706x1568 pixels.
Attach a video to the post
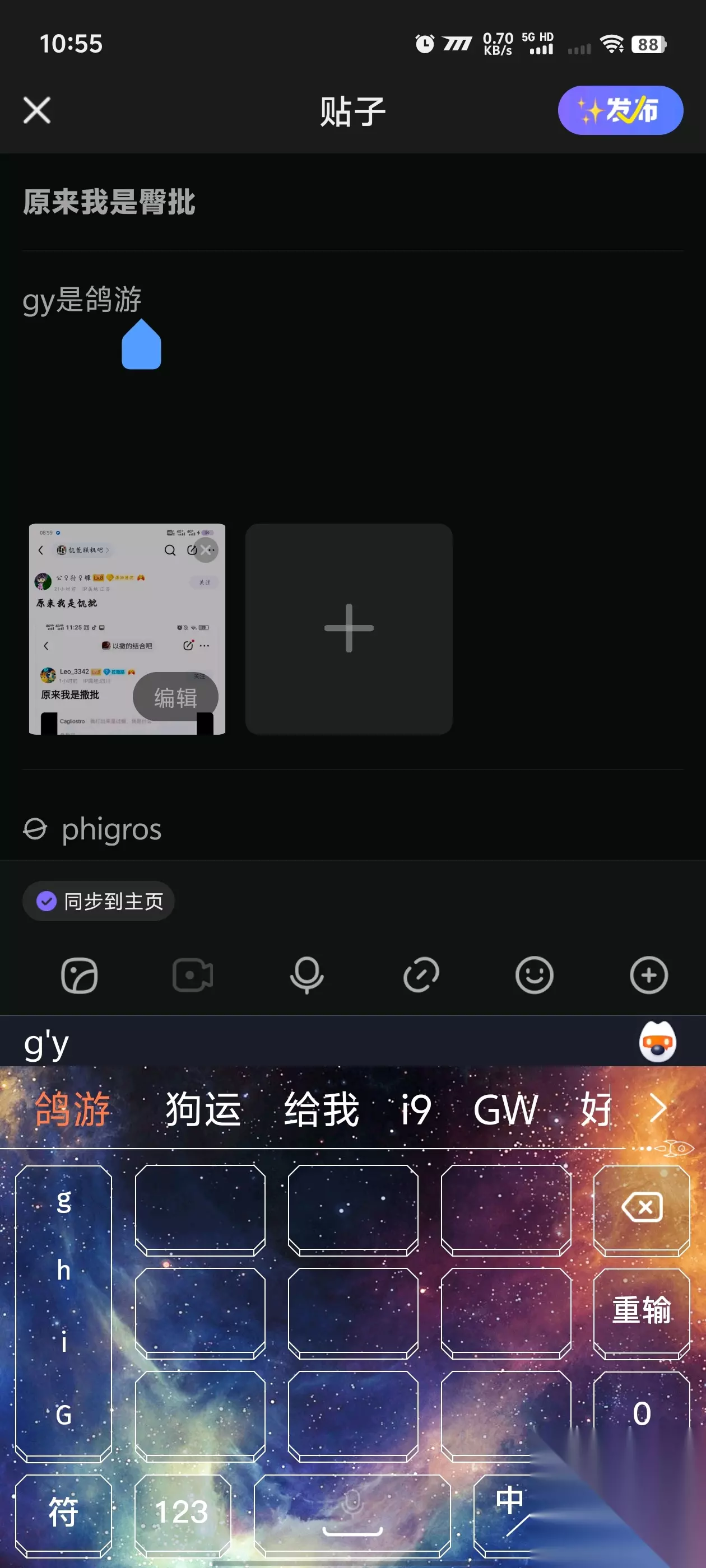[x=193, y=975]
